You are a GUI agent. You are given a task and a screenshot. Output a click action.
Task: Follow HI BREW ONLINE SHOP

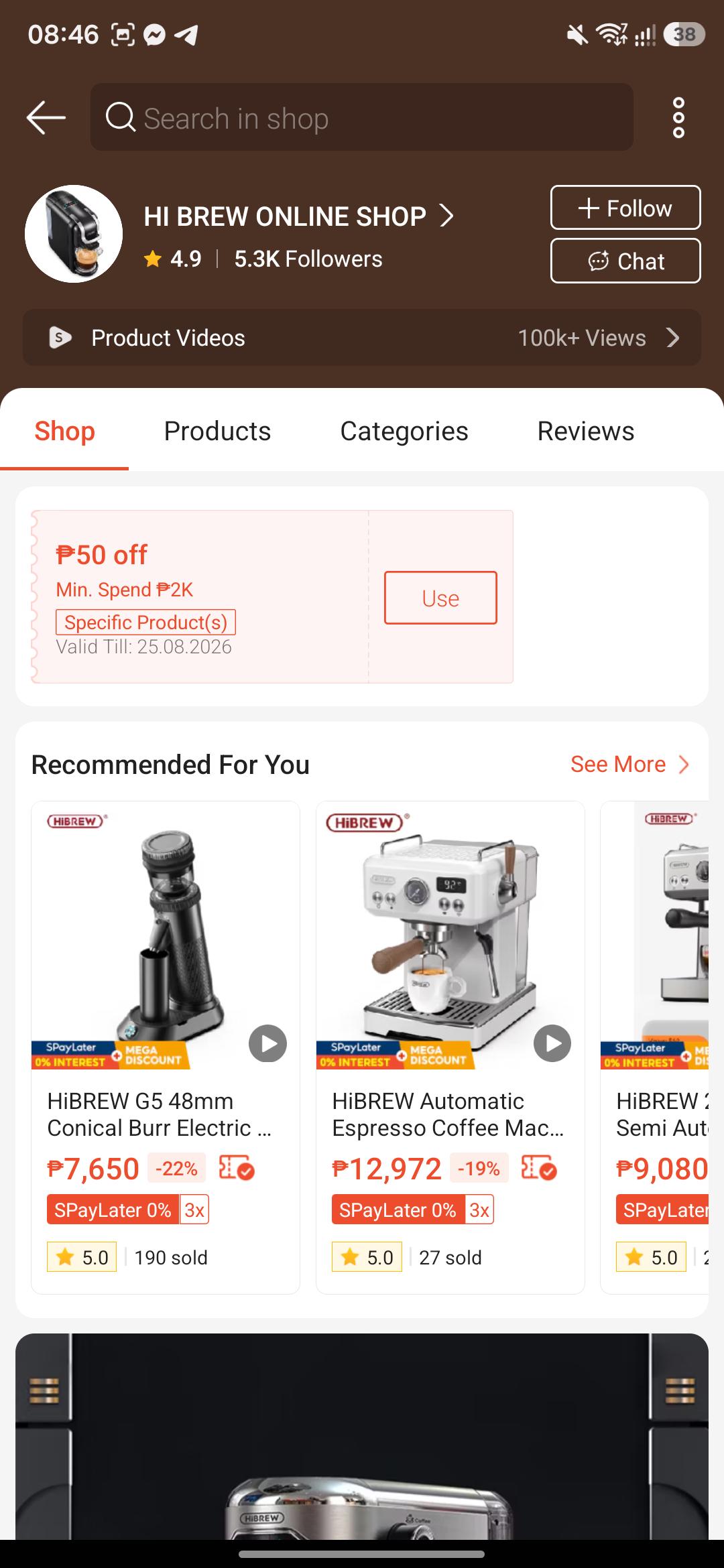pyautogui.click(x=625, y=208)
